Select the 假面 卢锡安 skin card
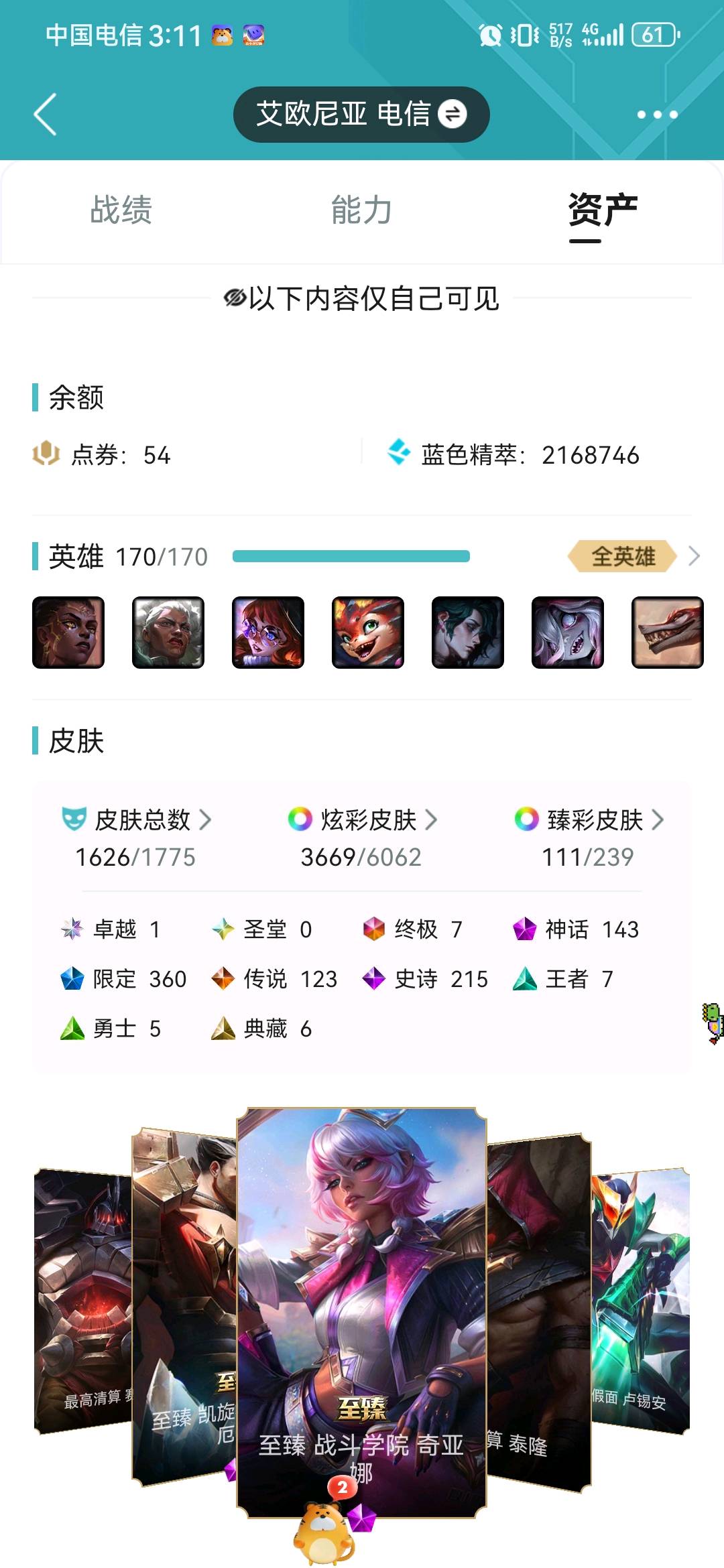 [x=640, y=1300]
